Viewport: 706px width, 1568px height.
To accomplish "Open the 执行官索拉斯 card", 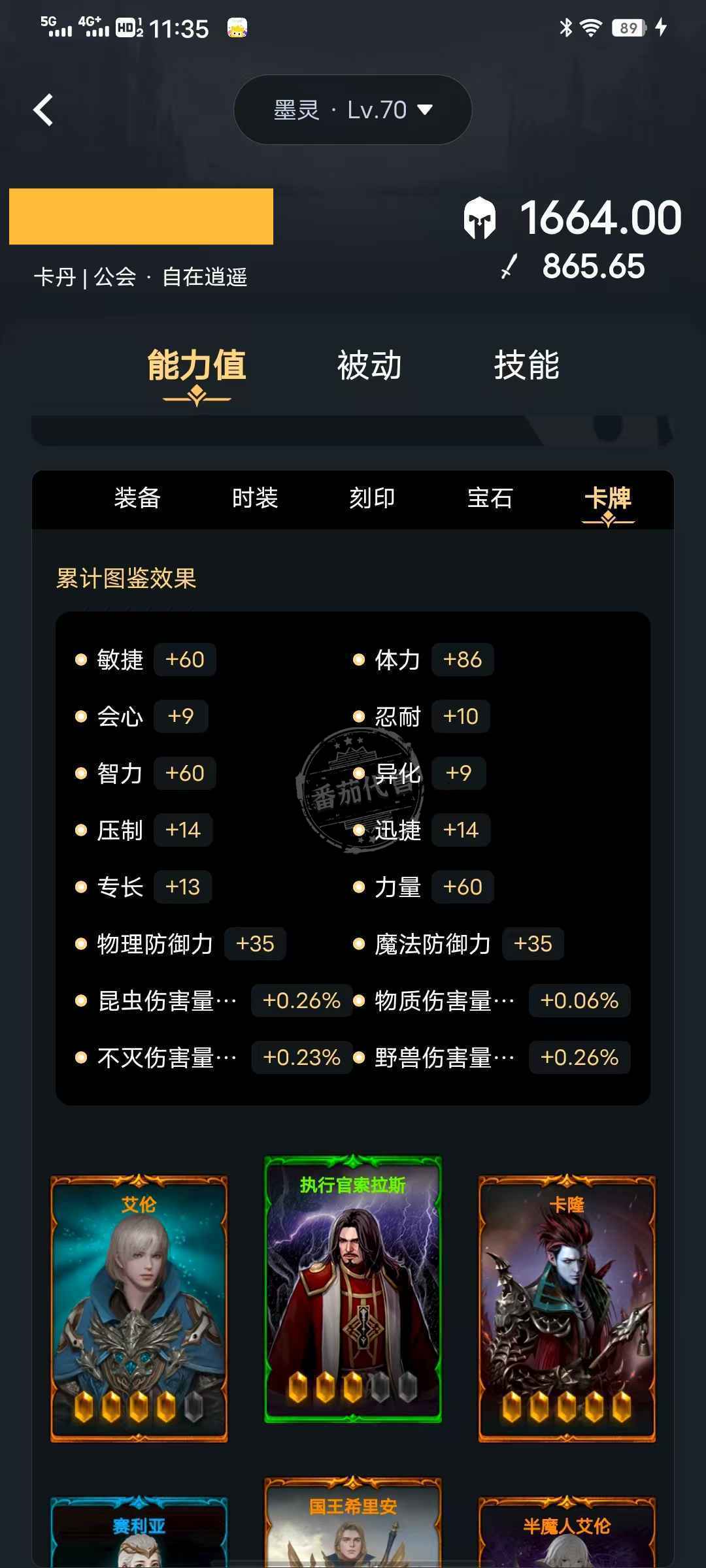I will pos(353,1288).
